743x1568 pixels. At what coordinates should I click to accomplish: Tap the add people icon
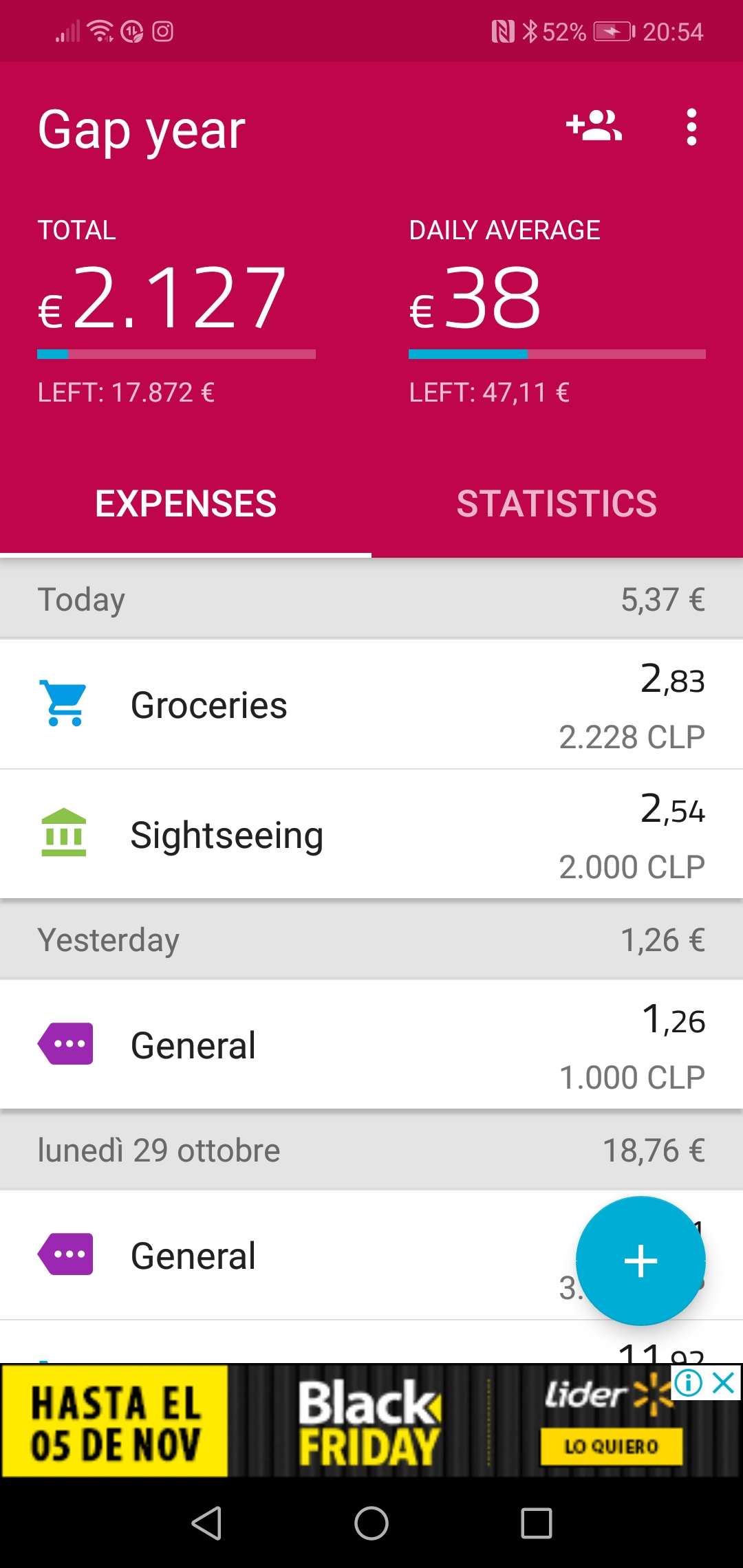tap(594, 127)
